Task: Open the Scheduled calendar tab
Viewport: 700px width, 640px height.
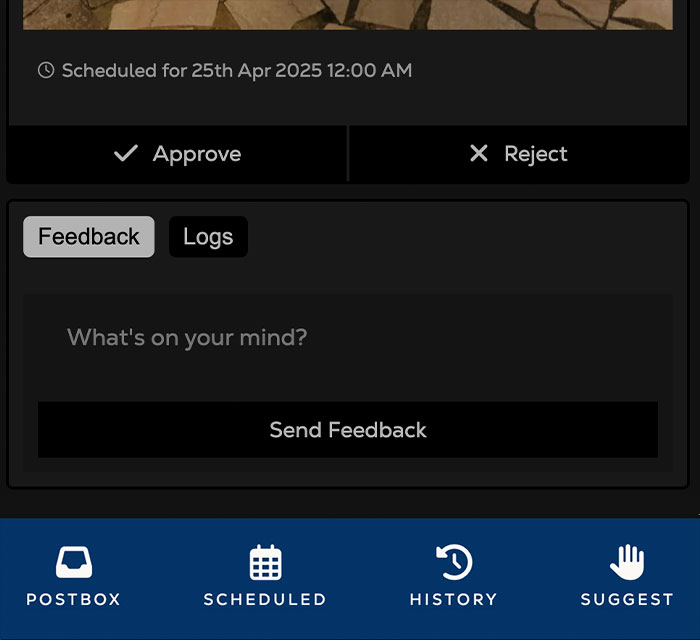Action: [265, 577]
